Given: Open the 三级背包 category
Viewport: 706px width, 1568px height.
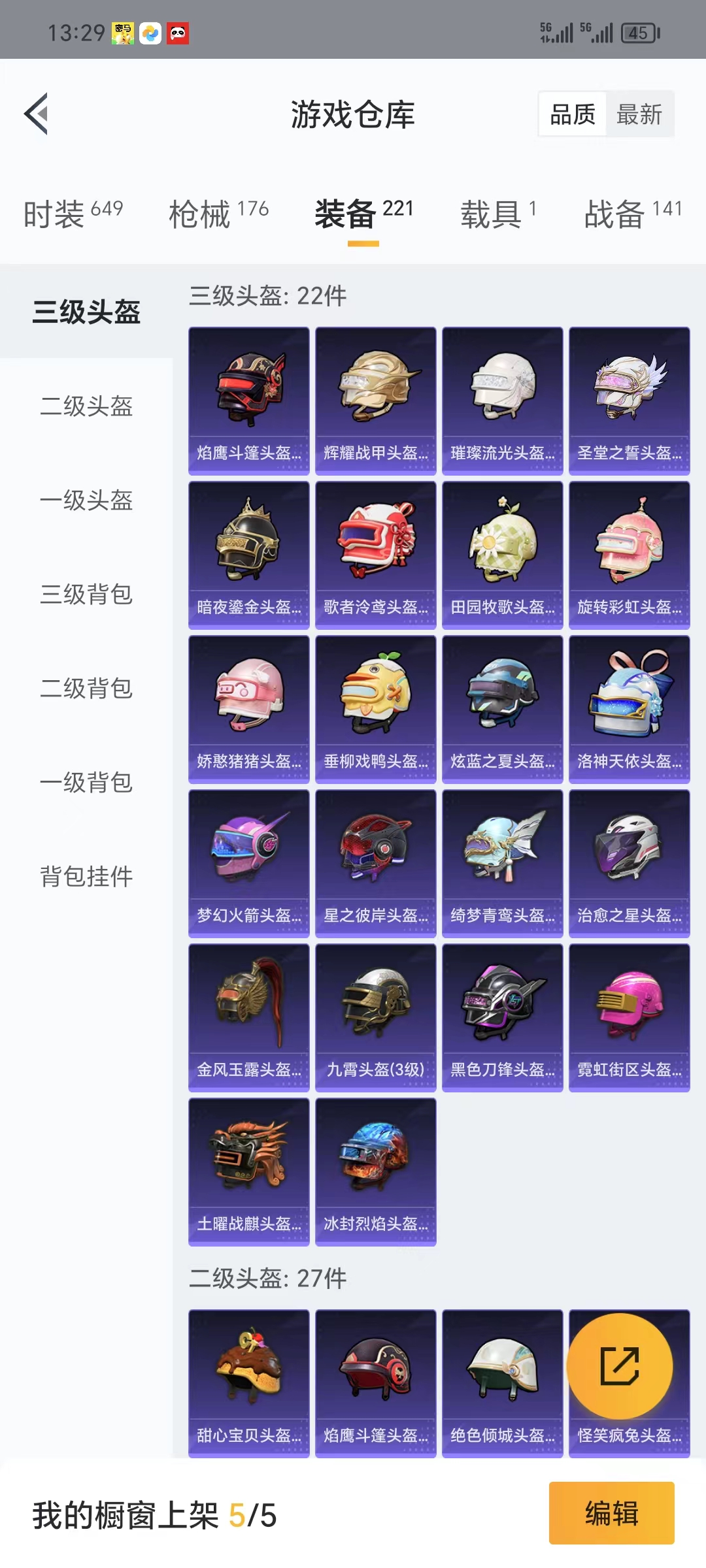Looking at the screenshot, I should [86, 595].
